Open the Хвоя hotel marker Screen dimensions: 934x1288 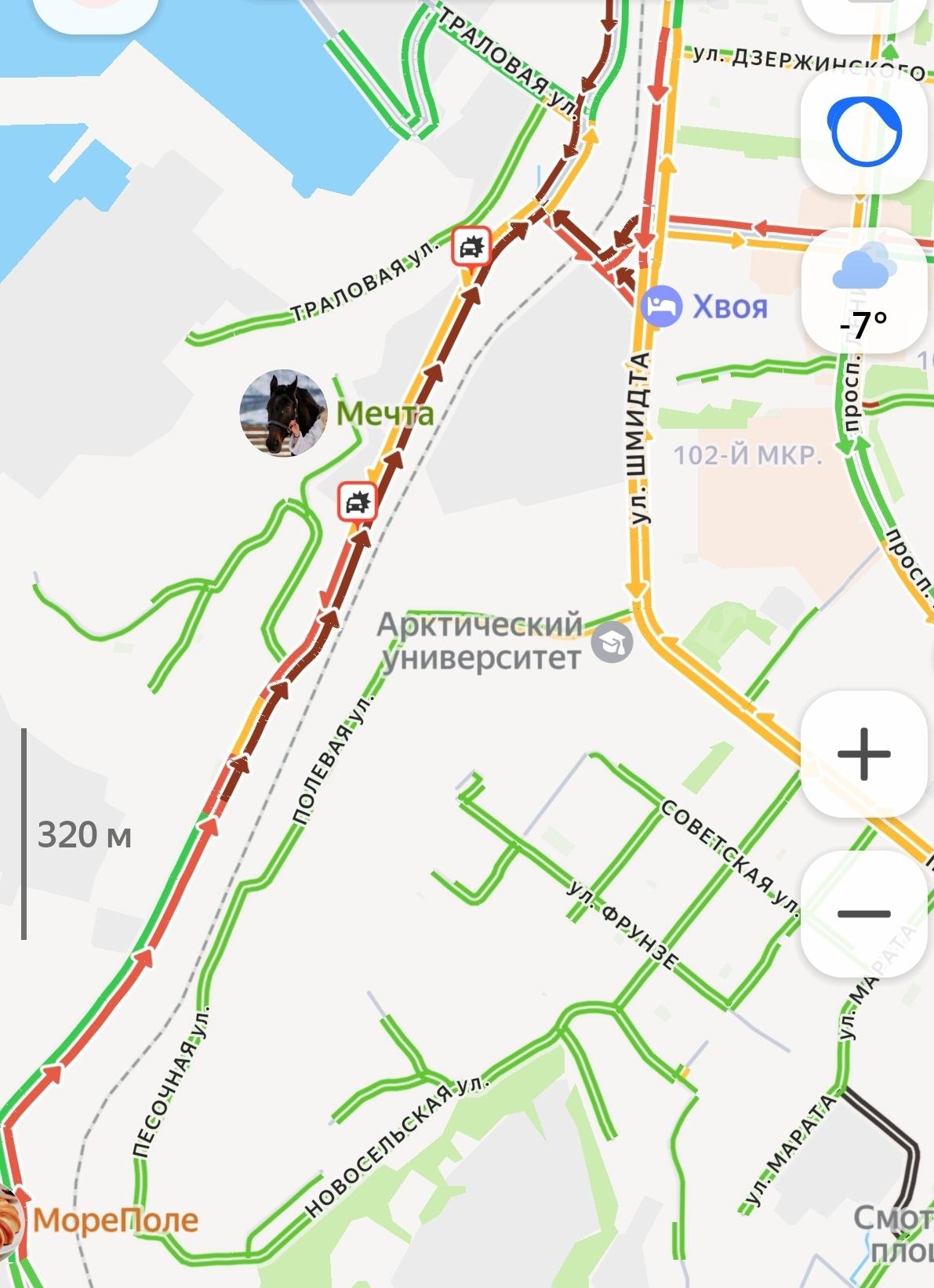pyautogui.click(x=661, y=307)
